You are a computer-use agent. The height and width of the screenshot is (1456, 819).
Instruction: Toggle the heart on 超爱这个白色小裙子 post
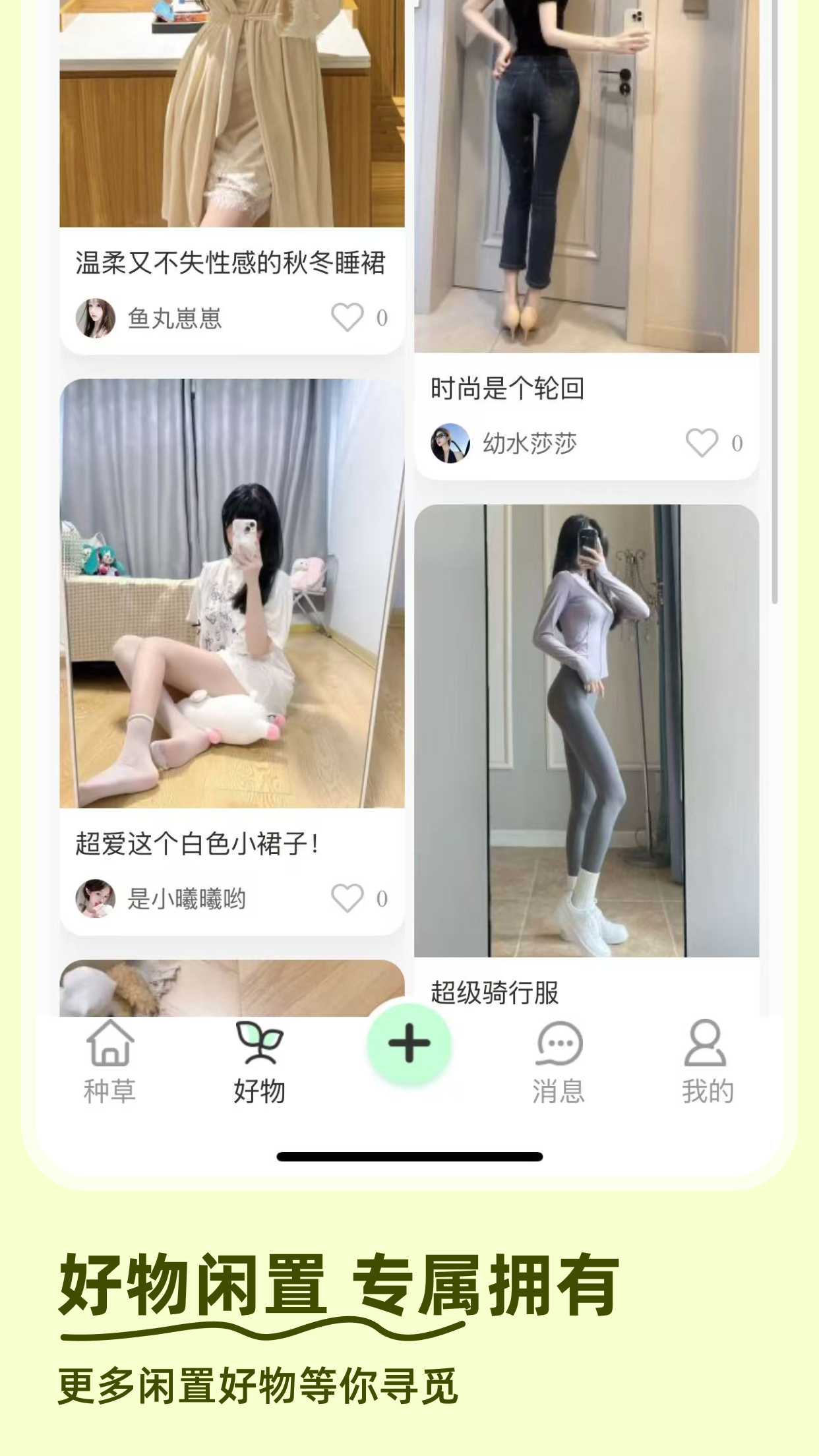coord(349,897)
